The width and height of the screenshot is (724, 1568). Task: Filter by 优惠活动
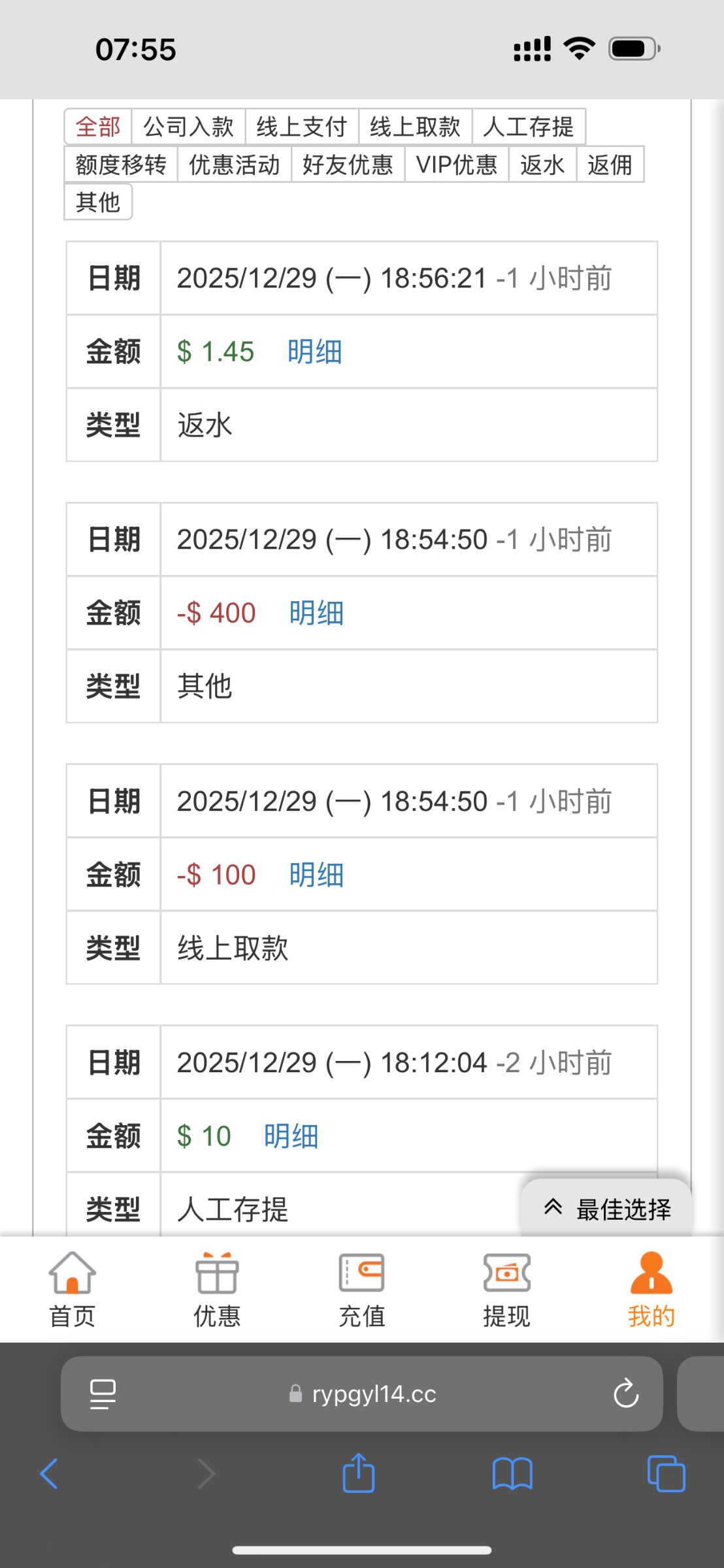click(x=234, y=164)
